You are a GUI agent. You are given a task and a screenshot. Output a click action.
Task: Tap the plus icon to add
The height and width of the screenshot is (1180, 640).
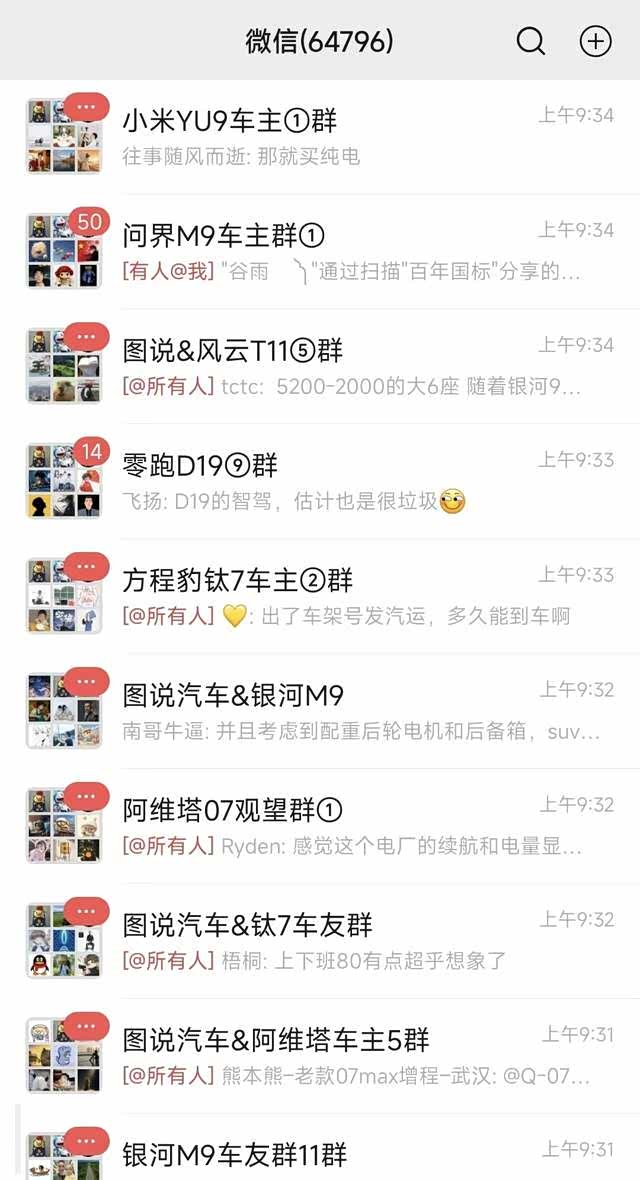click(x=595, y=41)
